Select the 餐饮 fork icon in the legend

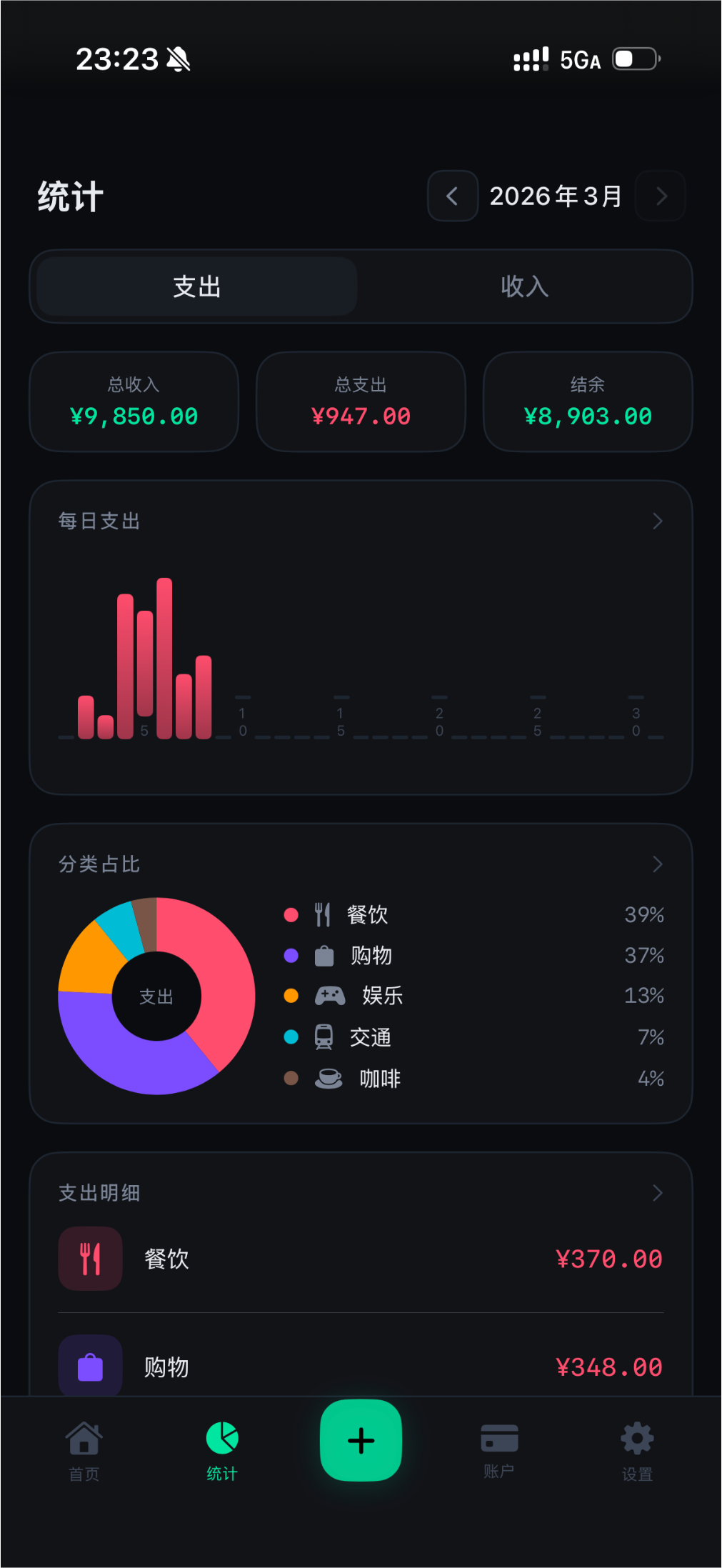(322, 915)
